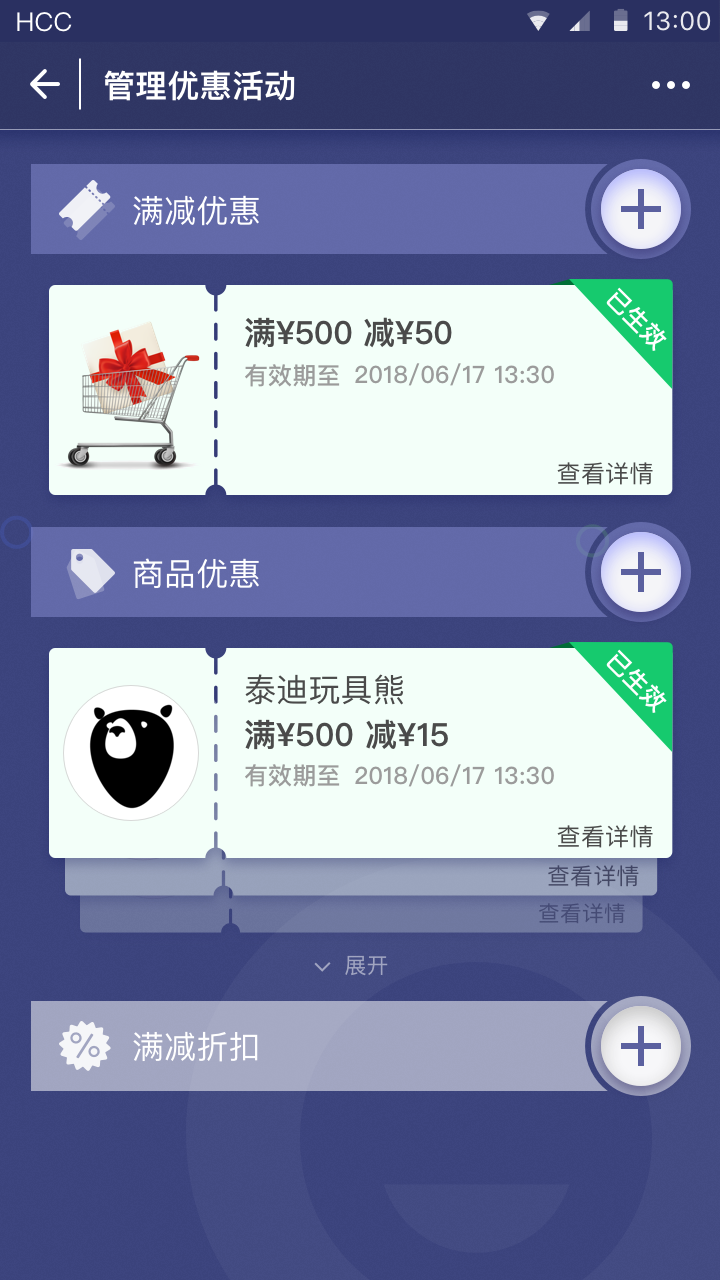
Task: View details of the 满¥500 减¥50 coupon
Action: 605,473
